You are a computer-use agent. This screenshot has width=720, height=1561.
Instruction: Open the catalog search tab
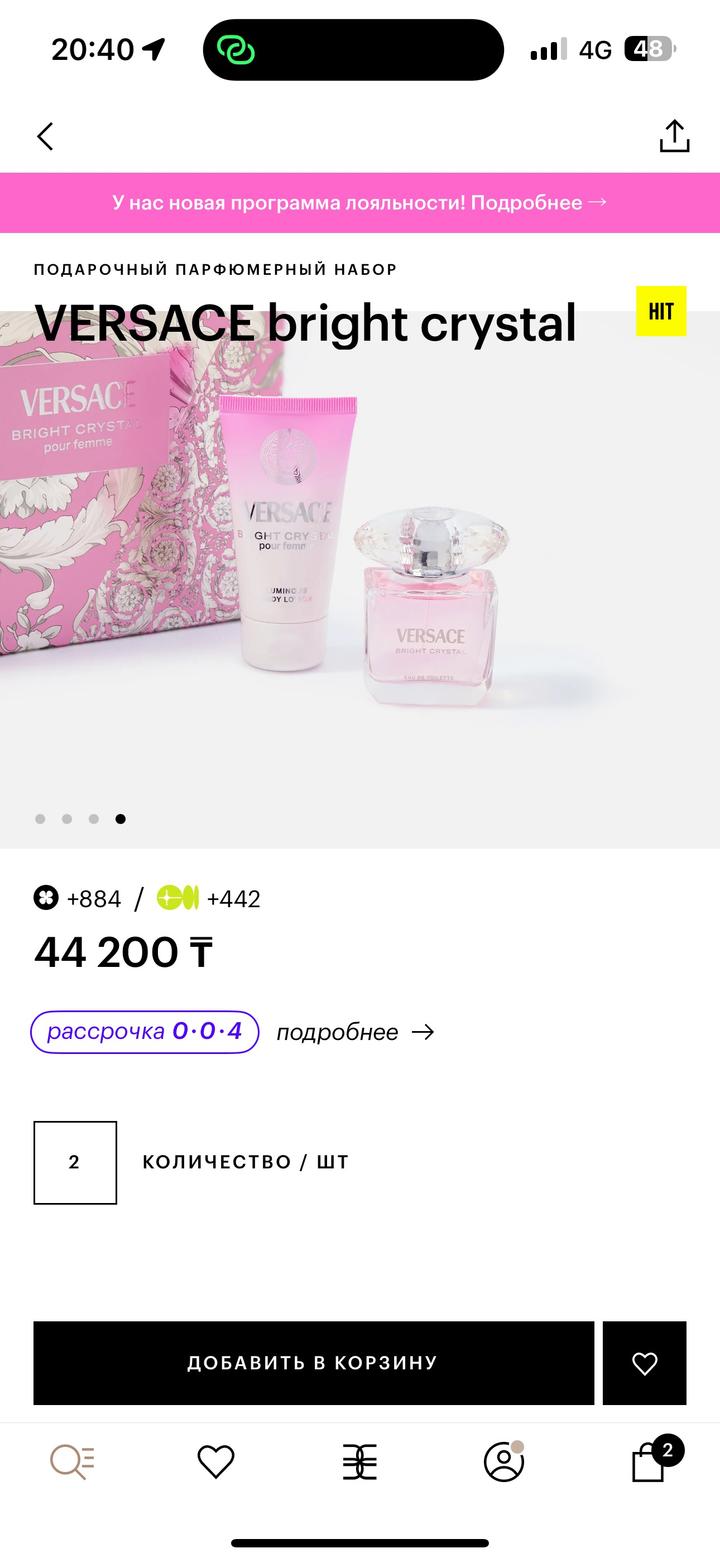coord(72,1462)
